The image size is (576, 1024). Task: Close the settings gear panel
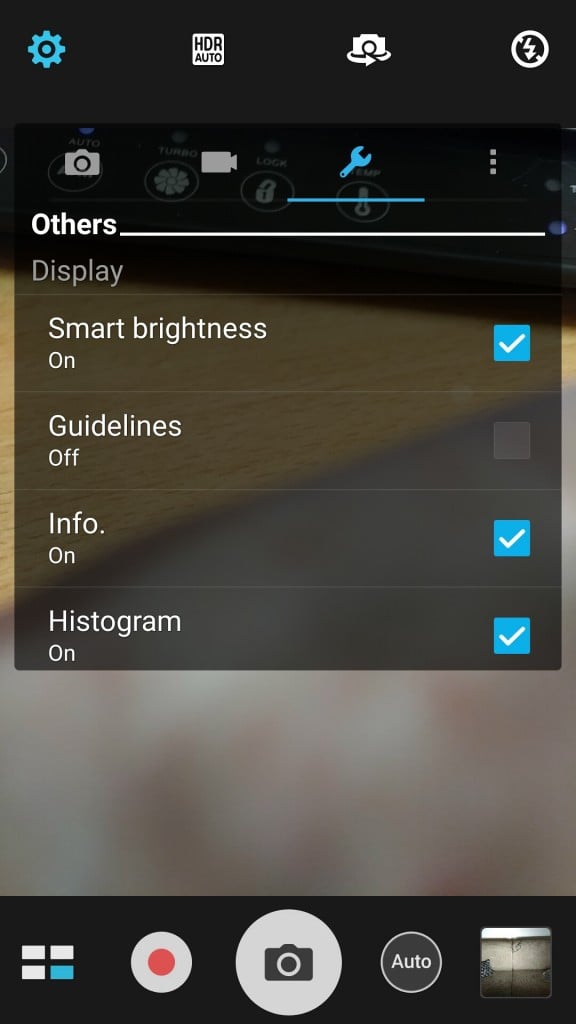click(x=46, y=49)
